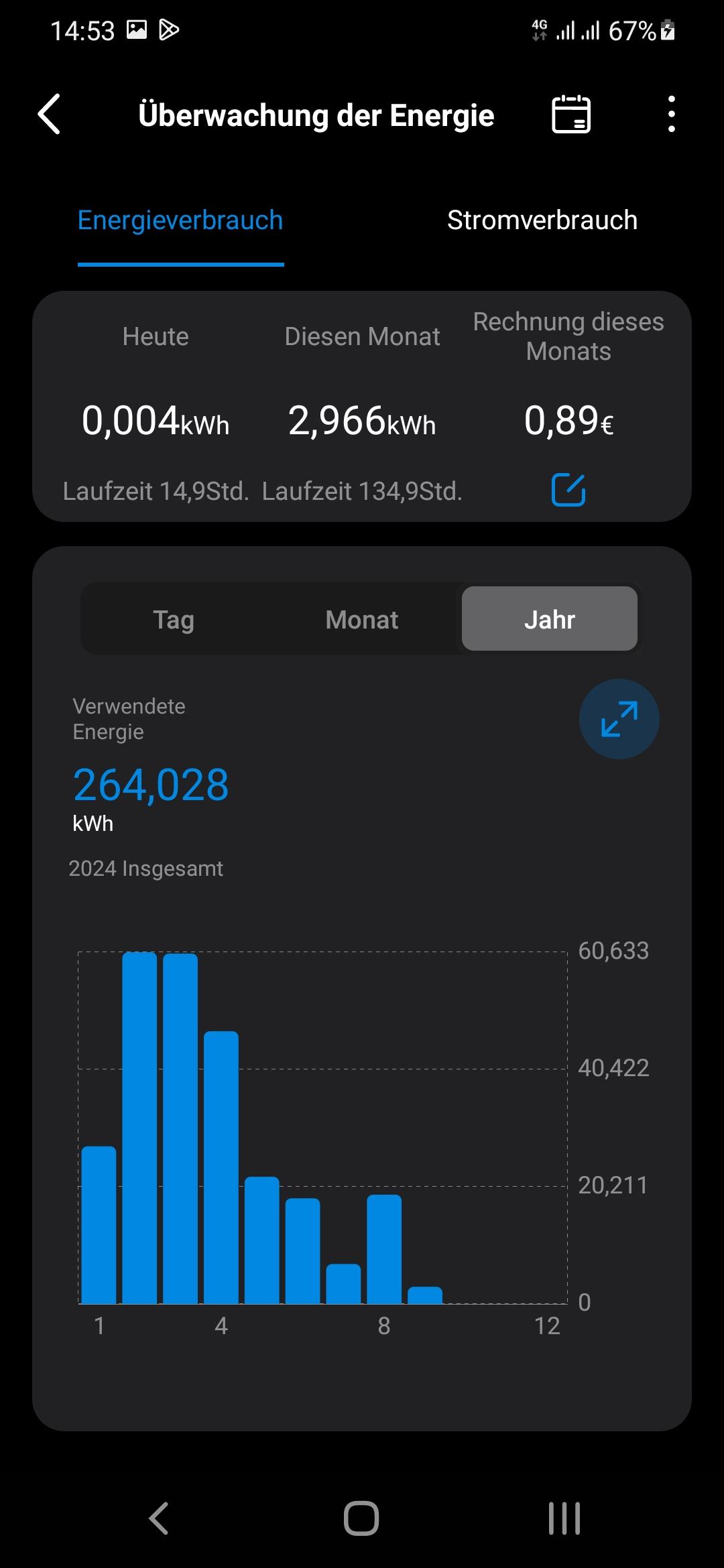Viewport: 724px width, 1568px height.
Task: Select the Energieverbrauch tab
Action: (x=180, y=220)
